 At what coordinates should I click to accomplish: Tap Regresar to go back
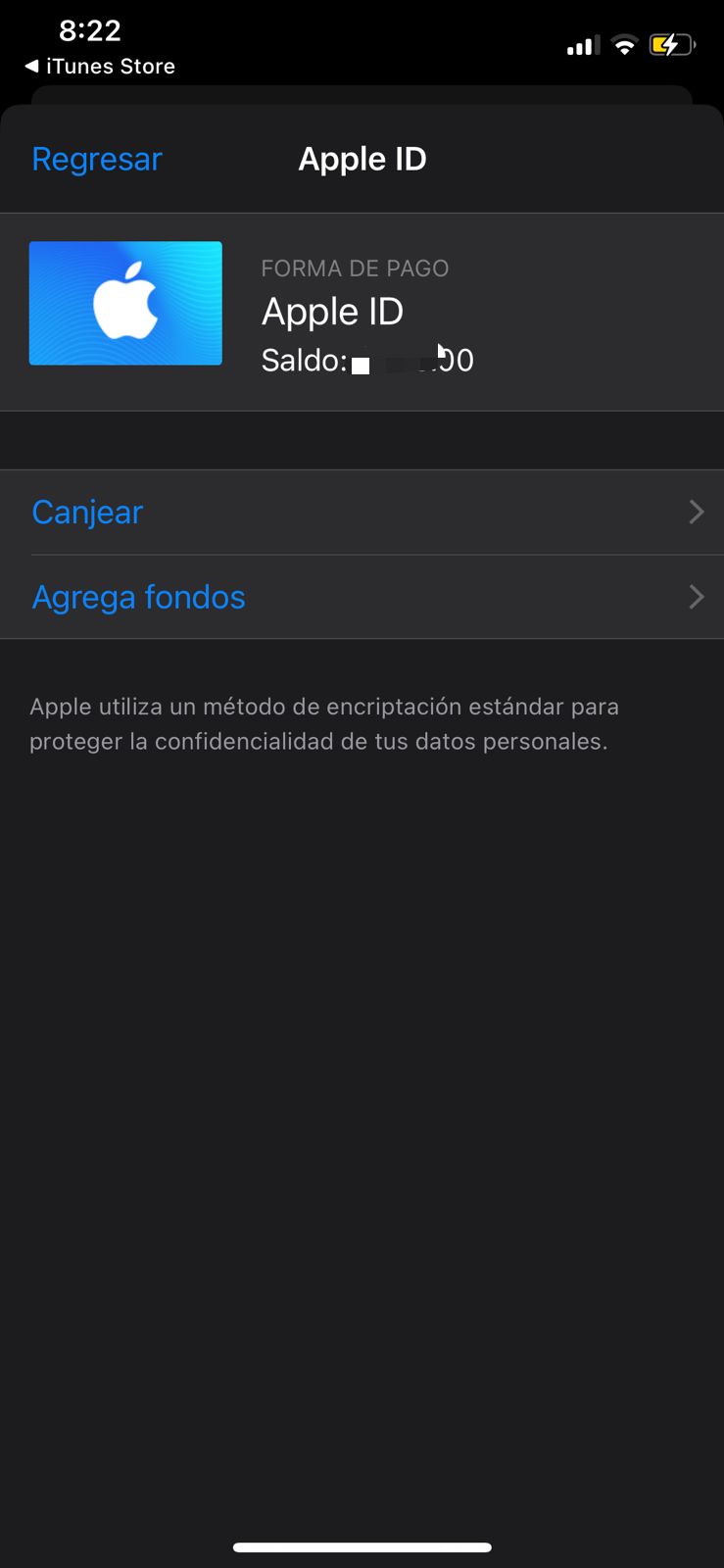[x=96, y=159]
